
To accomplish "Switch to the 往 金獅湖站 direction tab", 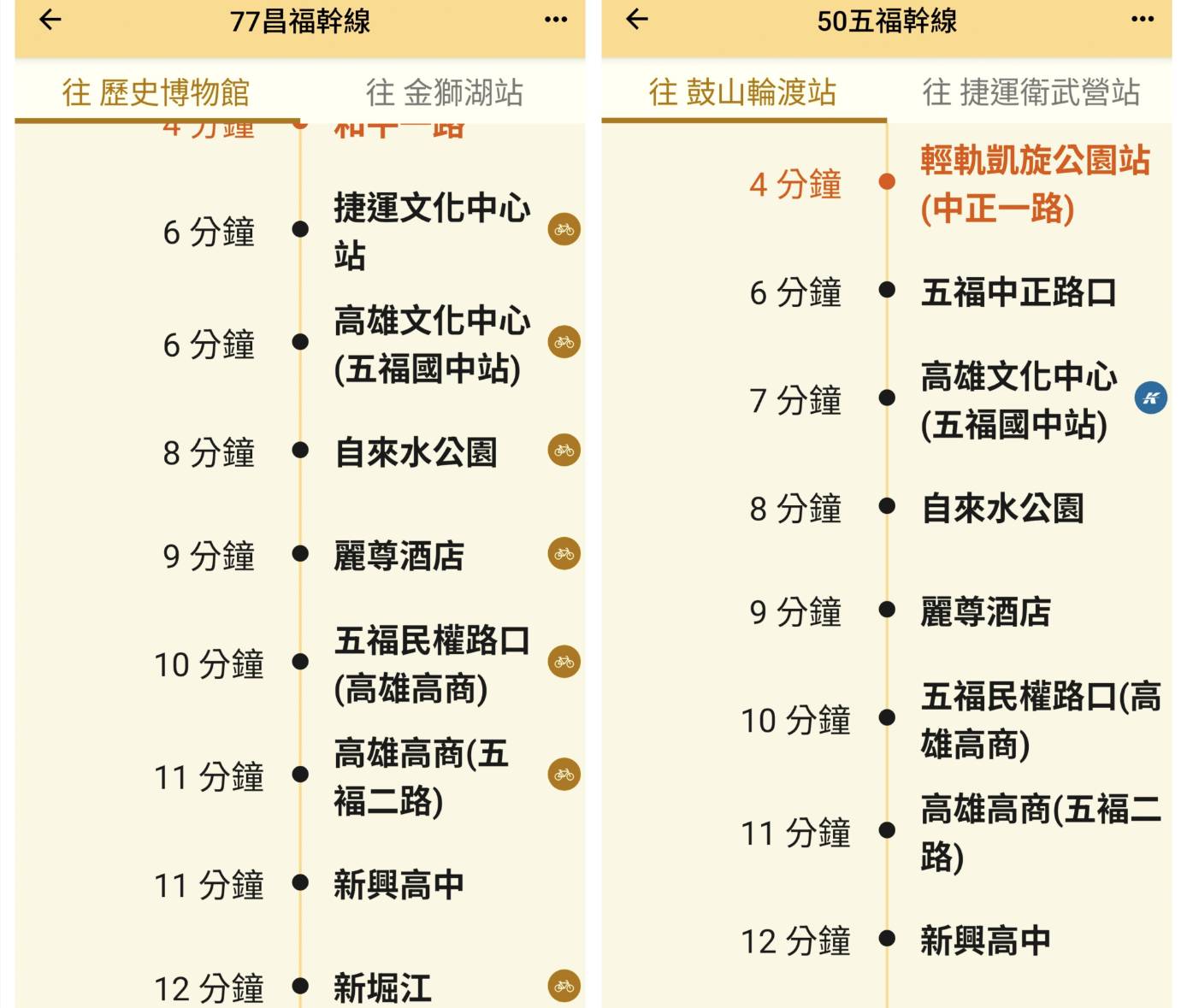I will coord(444,92).
